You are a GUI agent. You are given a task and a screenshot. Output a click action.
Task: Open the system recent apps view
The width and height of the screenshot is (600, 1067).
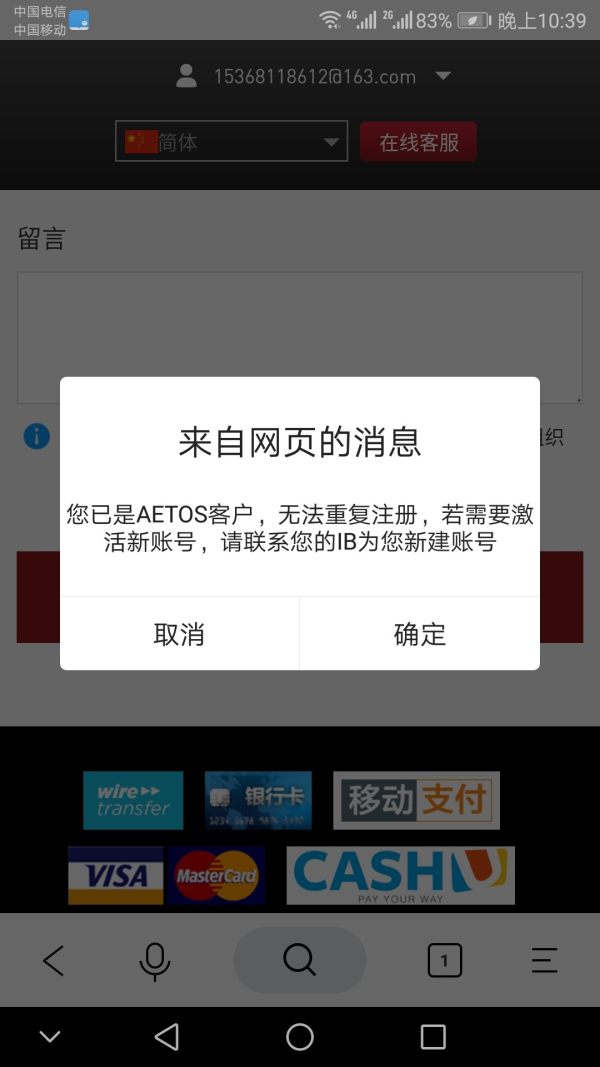[x=433, y=1037]
